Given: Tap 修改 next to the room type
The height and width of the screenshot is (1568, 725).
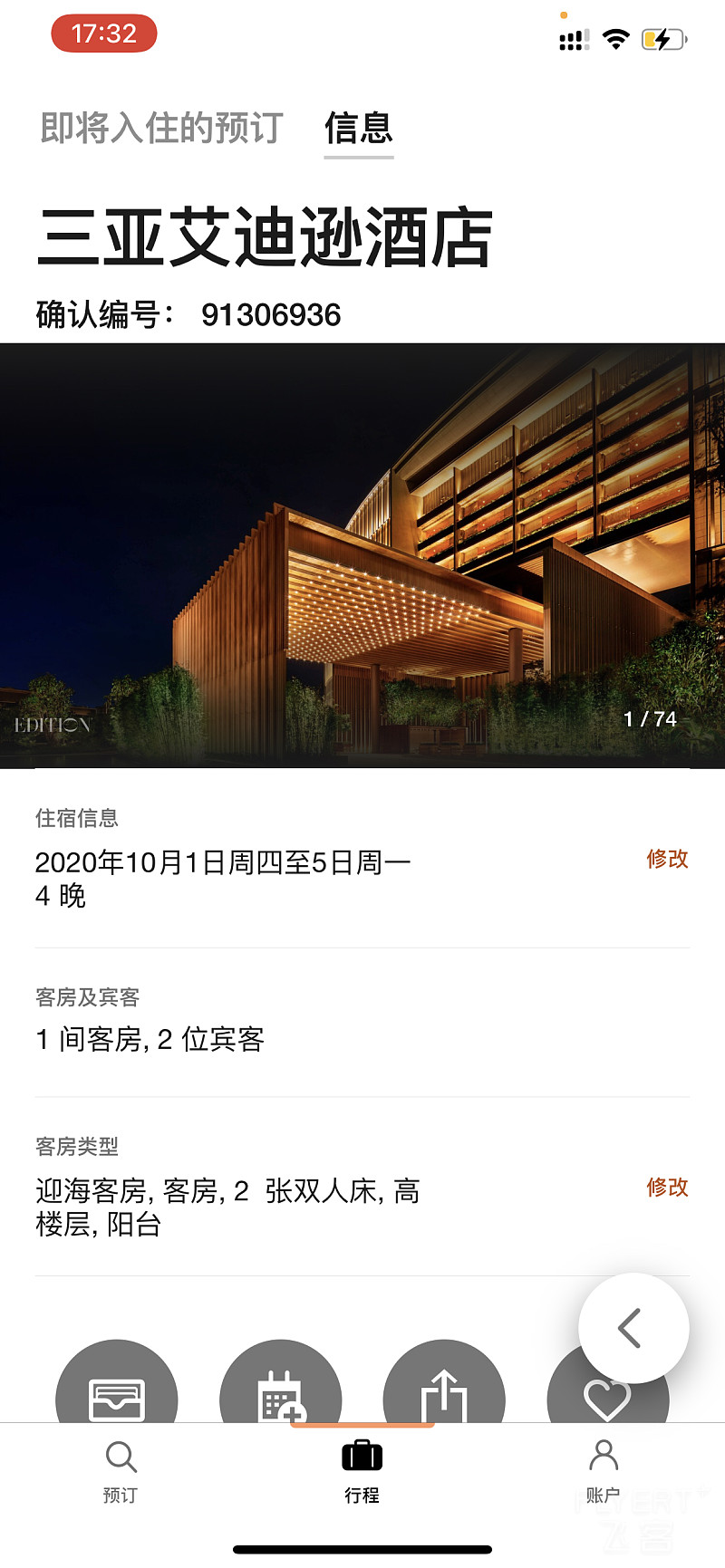Looking at the screenshot, I should pyautogui.click(x=667, y=1187).
